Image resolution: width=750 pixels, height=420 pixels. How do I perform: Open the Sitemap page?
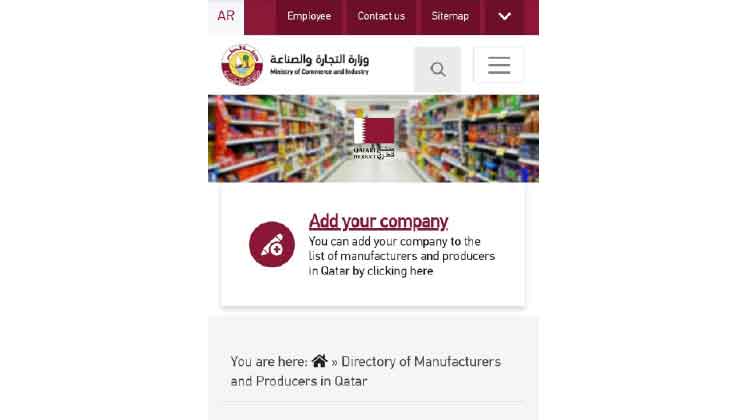450,16
